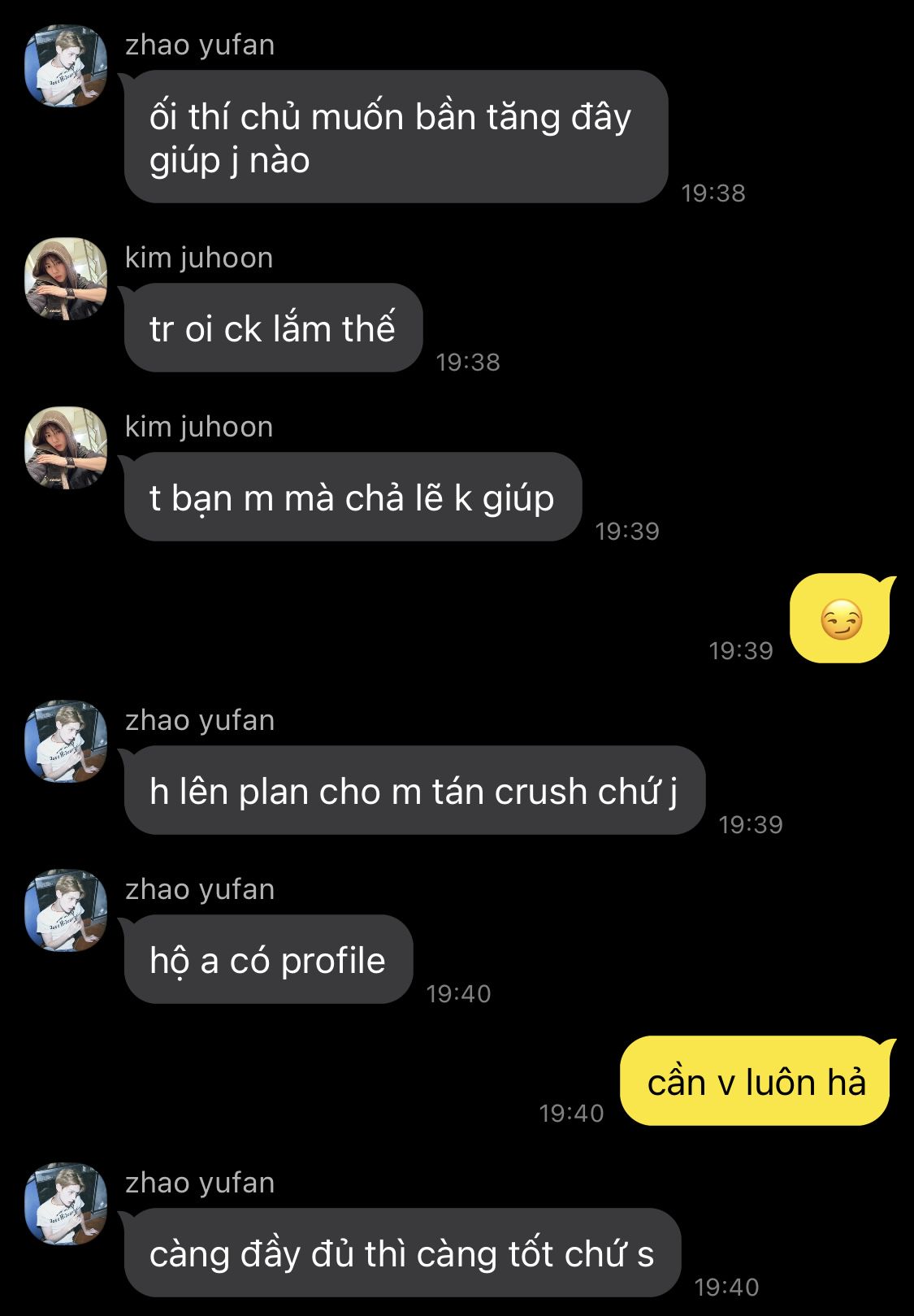Screen dimensions: 914x1316
Task: Tap zhao yufan's avatar beside "hộ a có profile"
Action: tap(66, 910)
